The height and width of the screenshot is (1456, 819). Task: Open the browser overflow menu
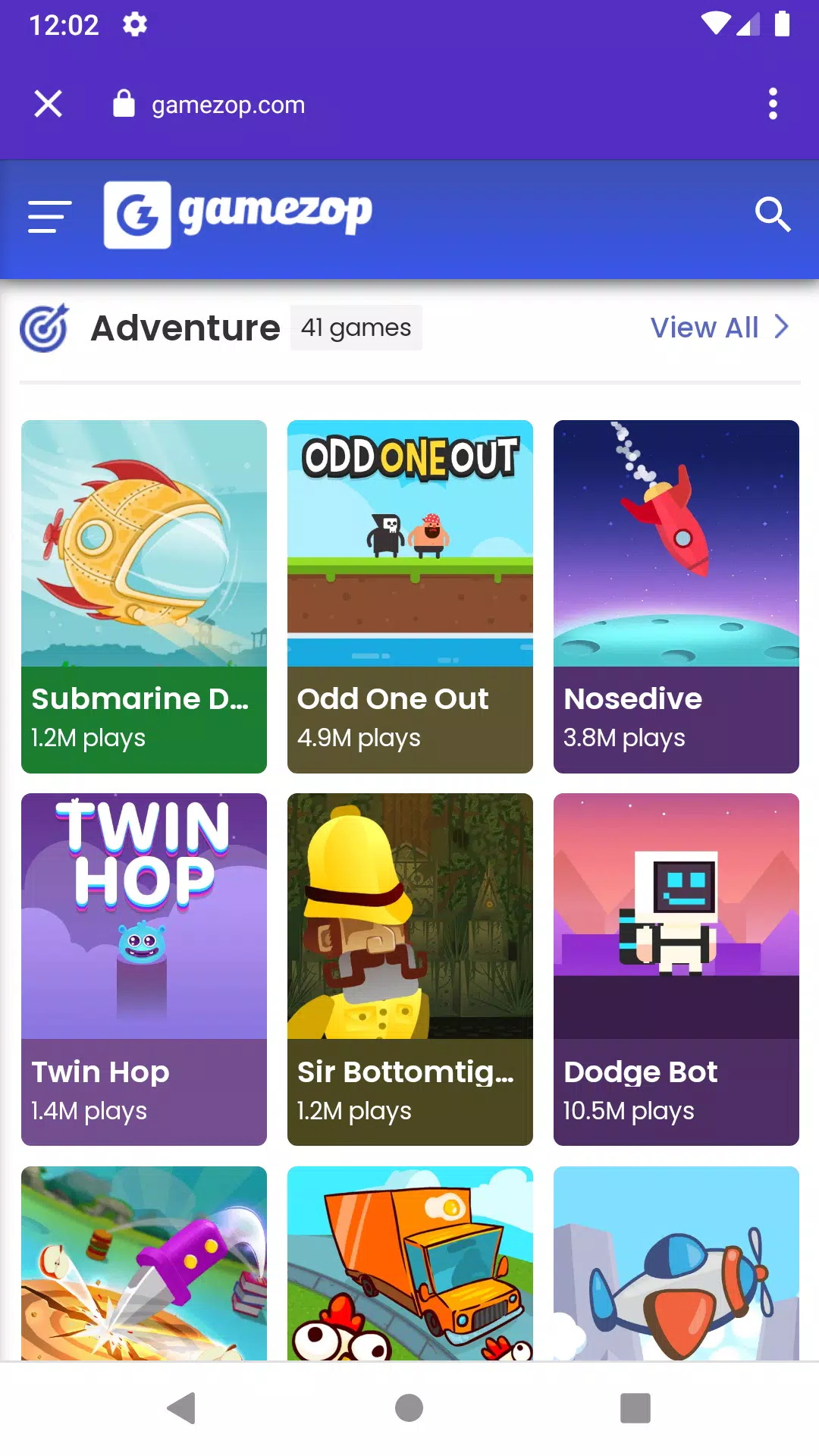[x=773, y=104]
